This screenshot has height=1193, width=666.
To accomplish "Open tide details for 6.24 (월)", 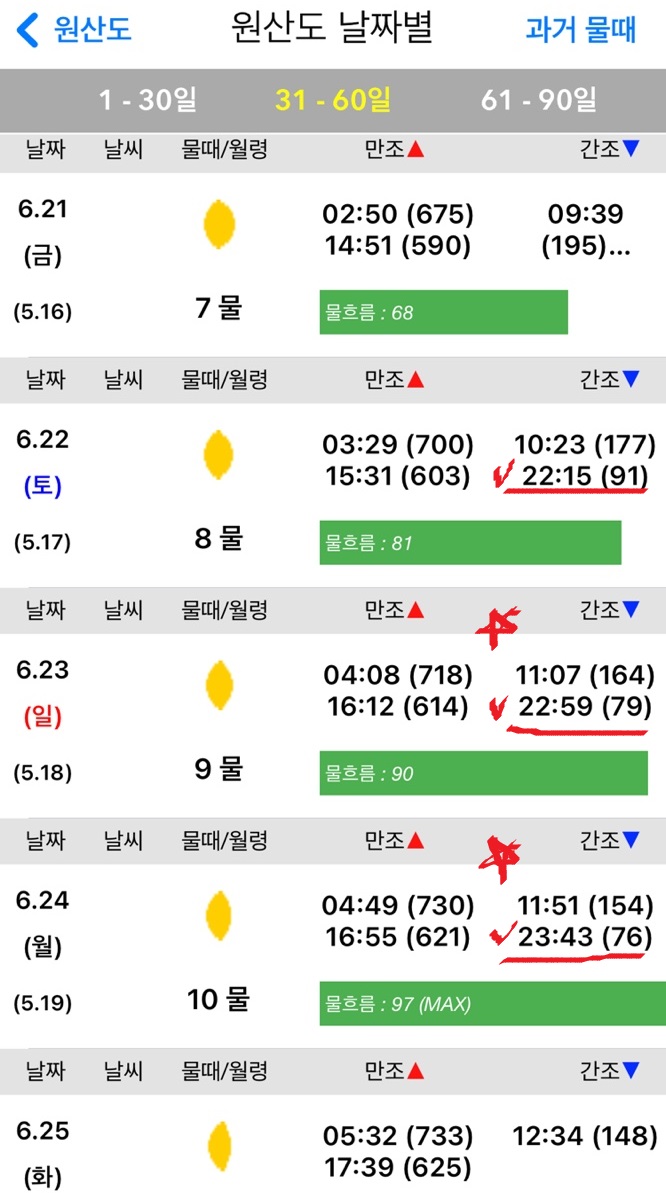I will (x=333, y=956).
